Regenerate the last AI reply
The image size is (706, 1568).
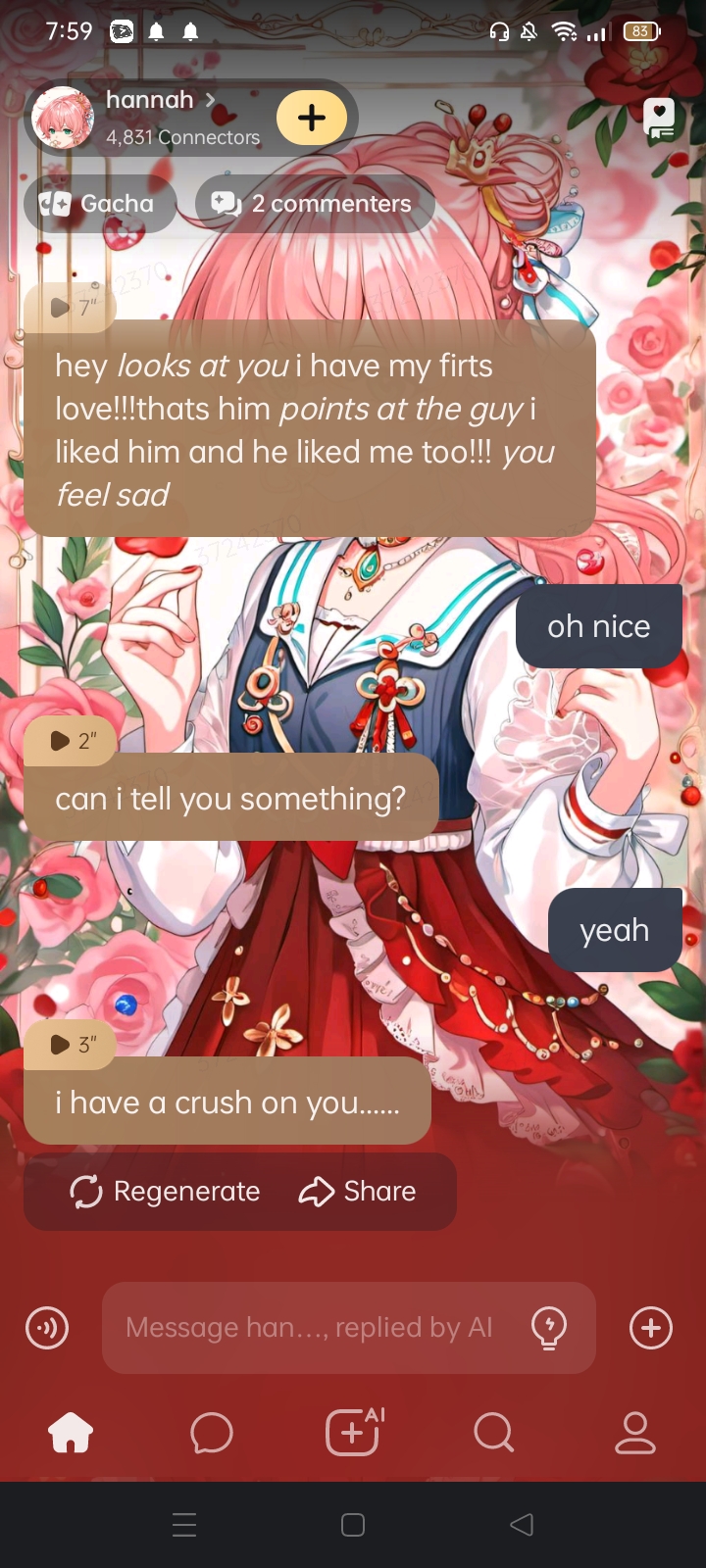coord(166,1192)
